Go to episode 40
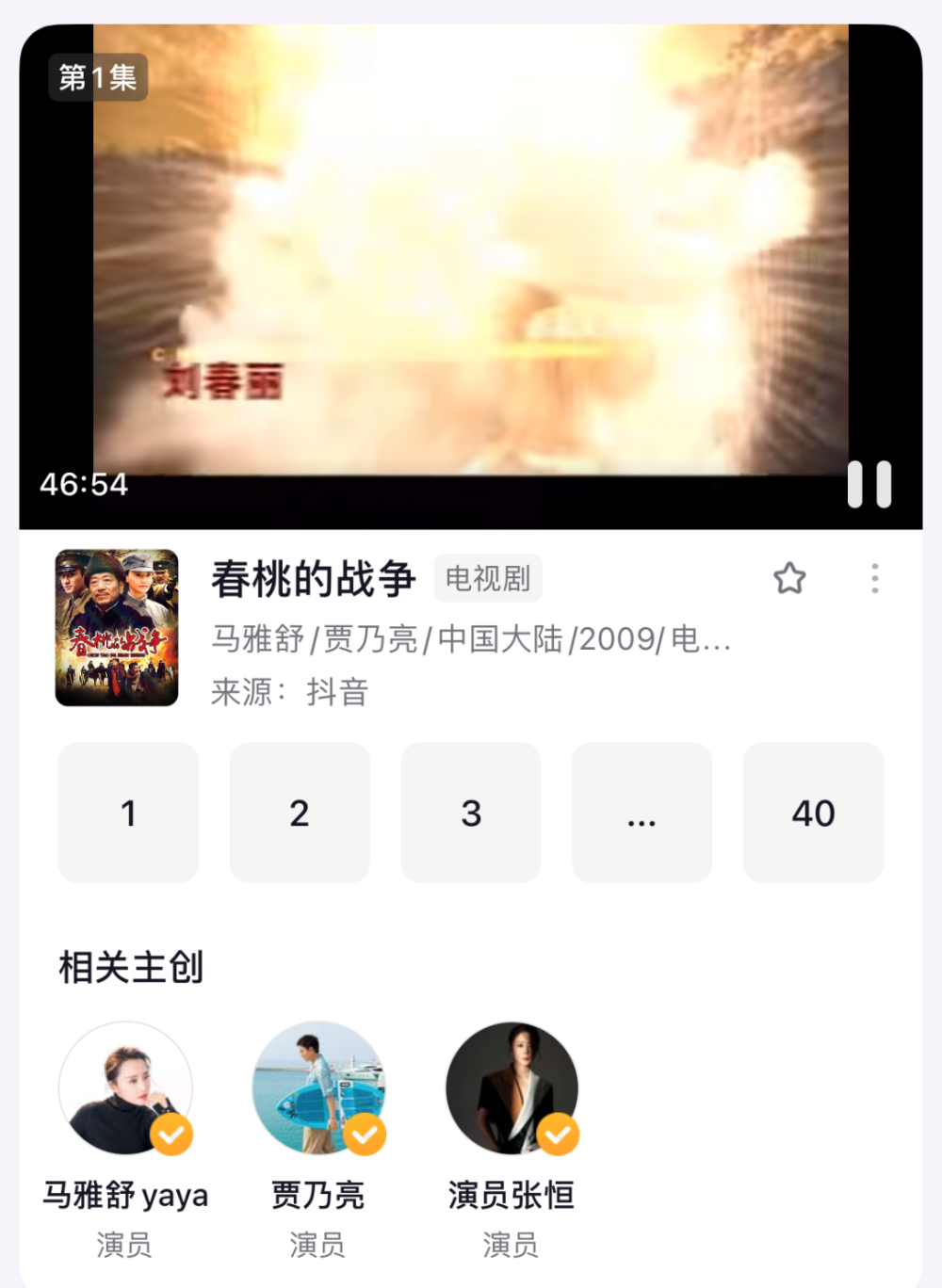This screenshot has height=1288, width=942. pyautogui.click(x=813, y=813)
